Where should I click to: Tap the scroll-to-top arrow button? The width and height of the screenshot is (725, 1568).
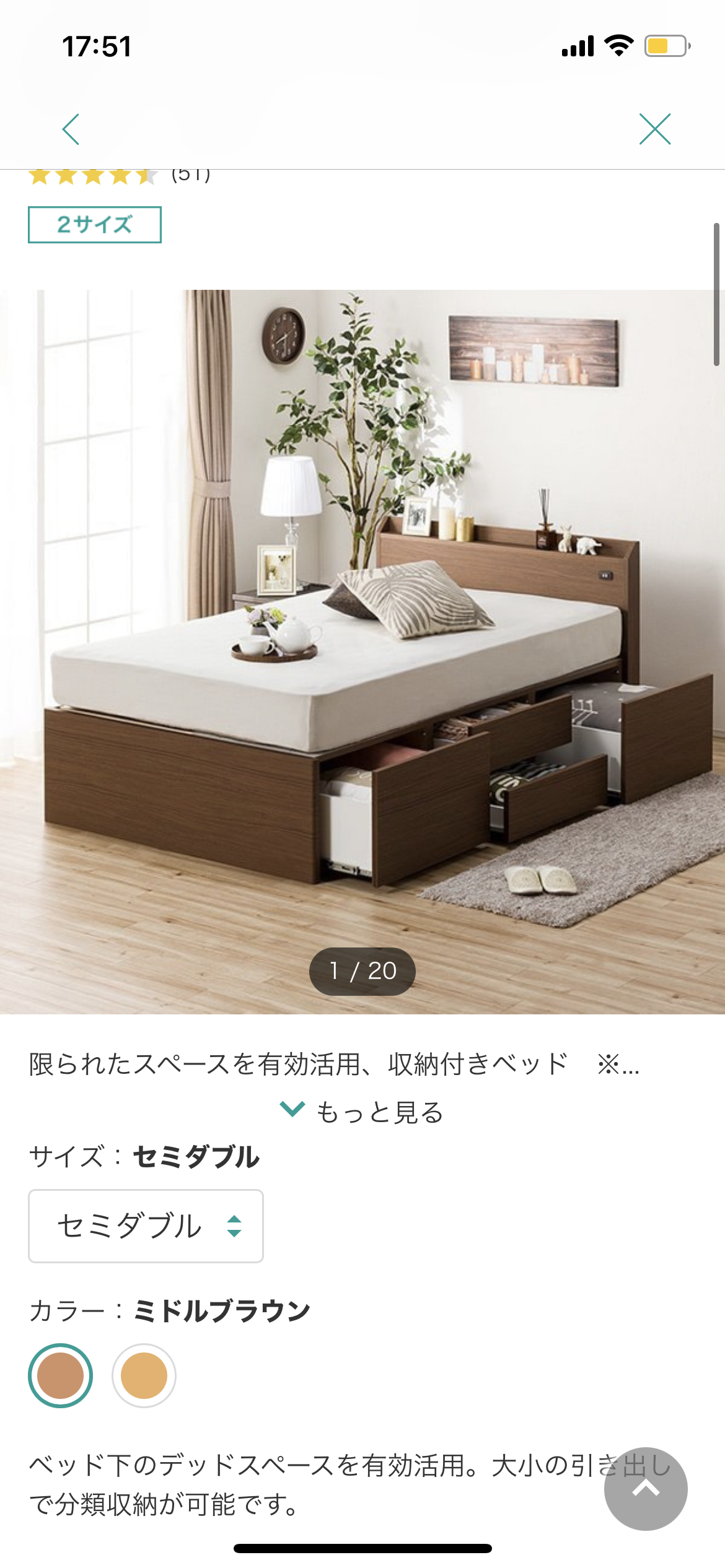[645, 1488]
